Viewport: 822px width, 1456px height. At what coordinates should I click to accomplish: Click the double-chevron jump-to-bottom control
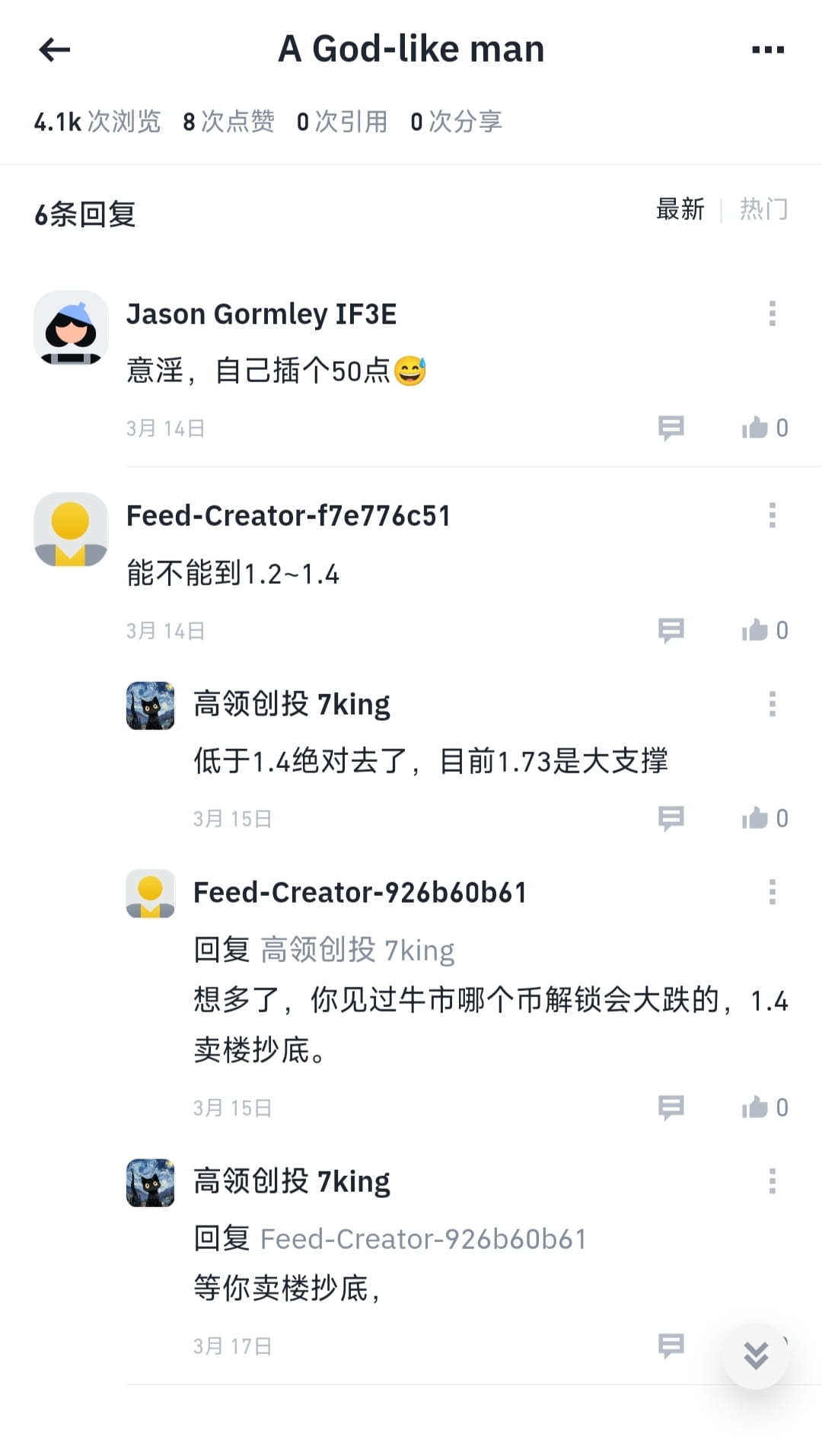754,1354
